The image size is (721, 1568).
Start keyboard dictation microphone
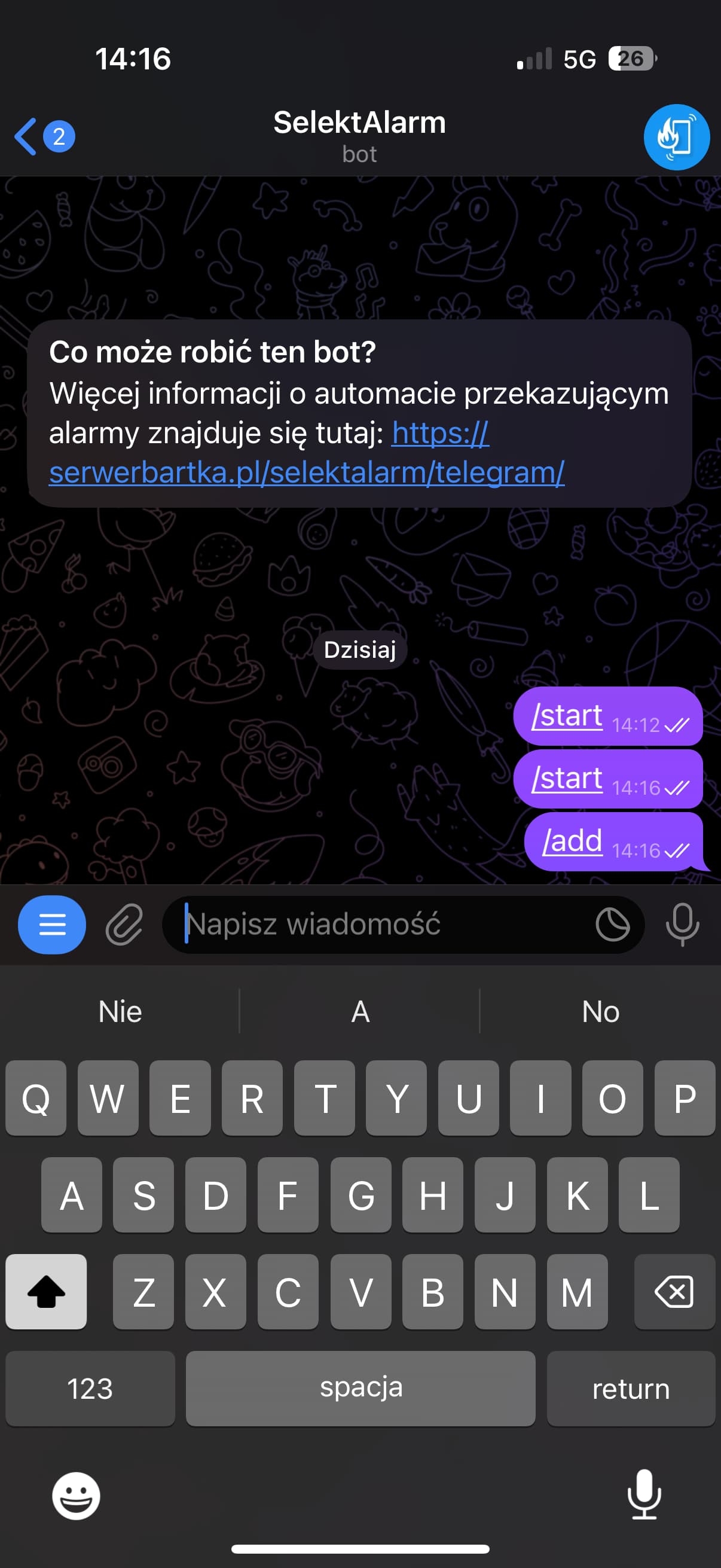644,1496
